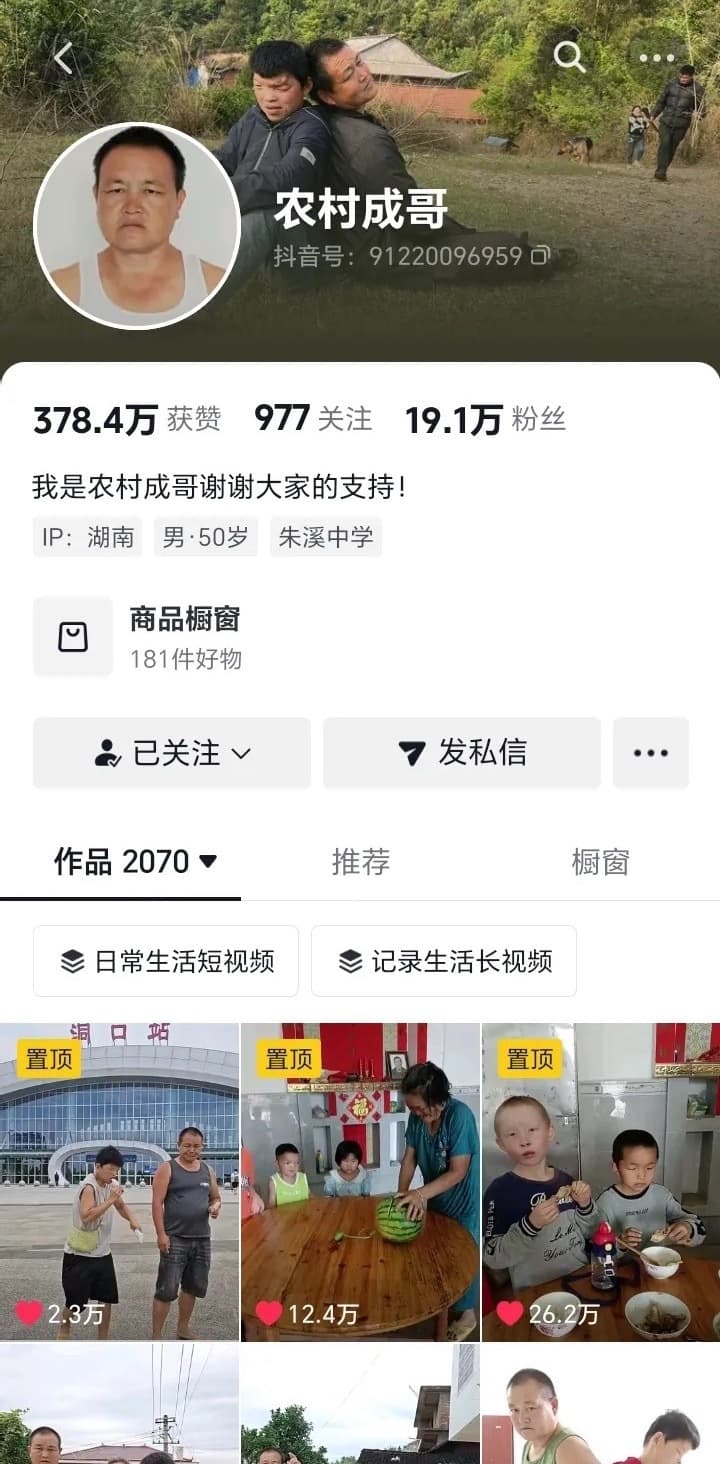Switch to the 推荐 tab

360,862
